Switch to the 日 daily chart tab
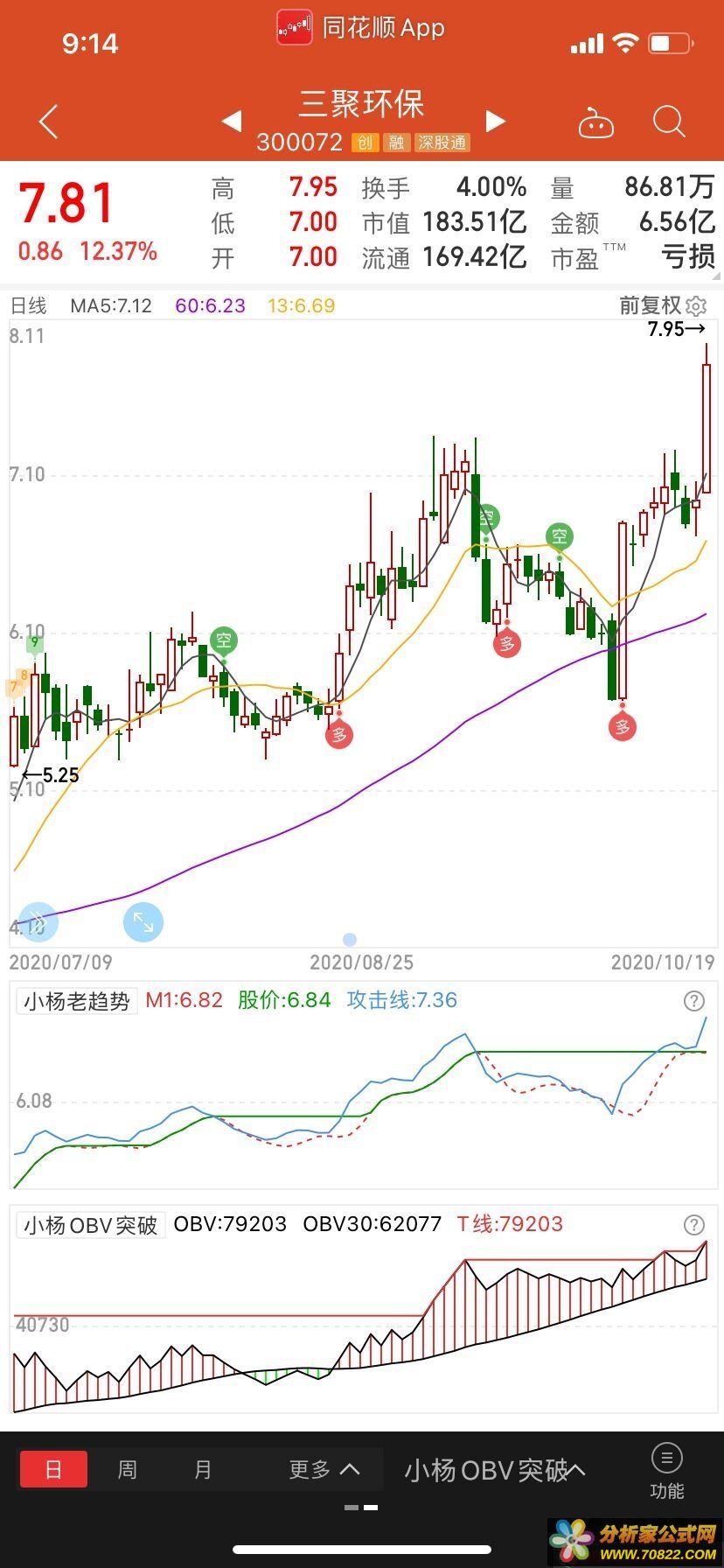Screen dimensions: 724x1568 53,1469
